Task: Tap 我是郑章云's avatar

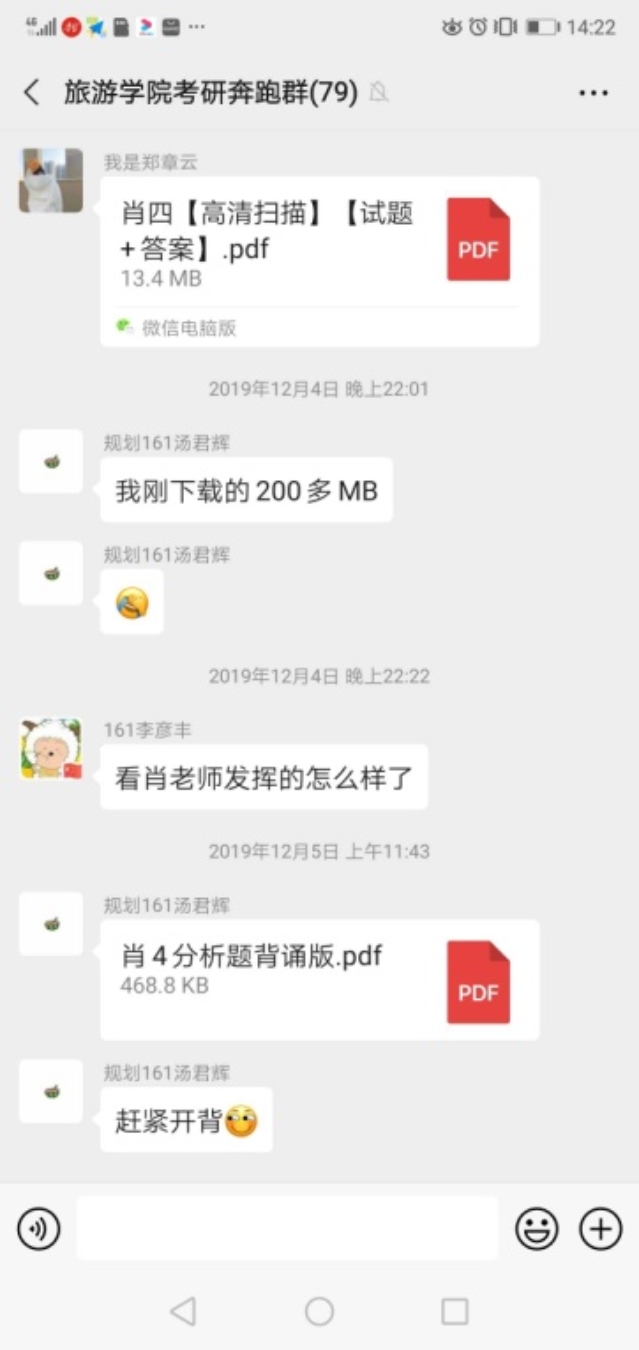Action: (x=51, y=181)
